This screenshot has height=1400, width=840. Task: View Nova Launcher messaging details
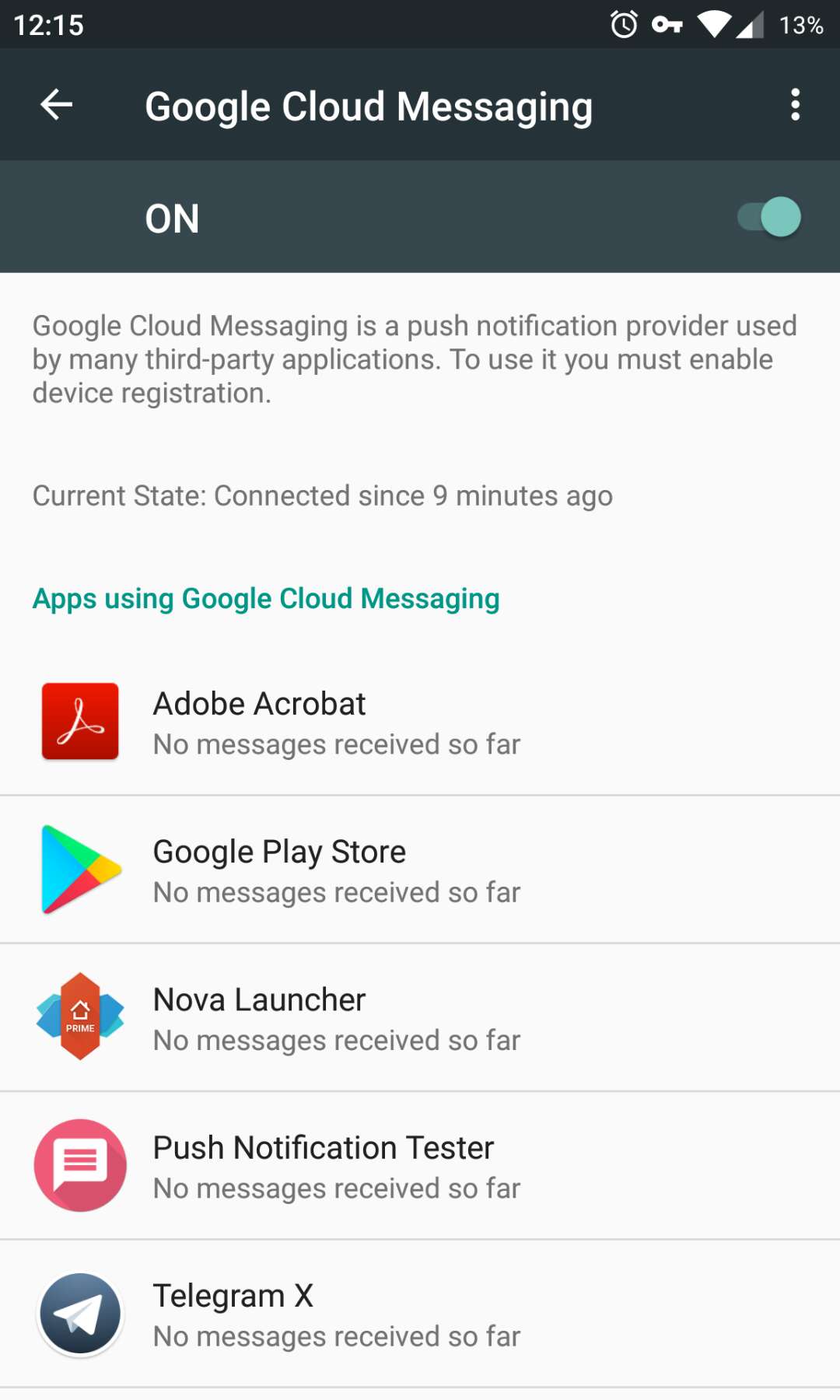pos(420,1017)
